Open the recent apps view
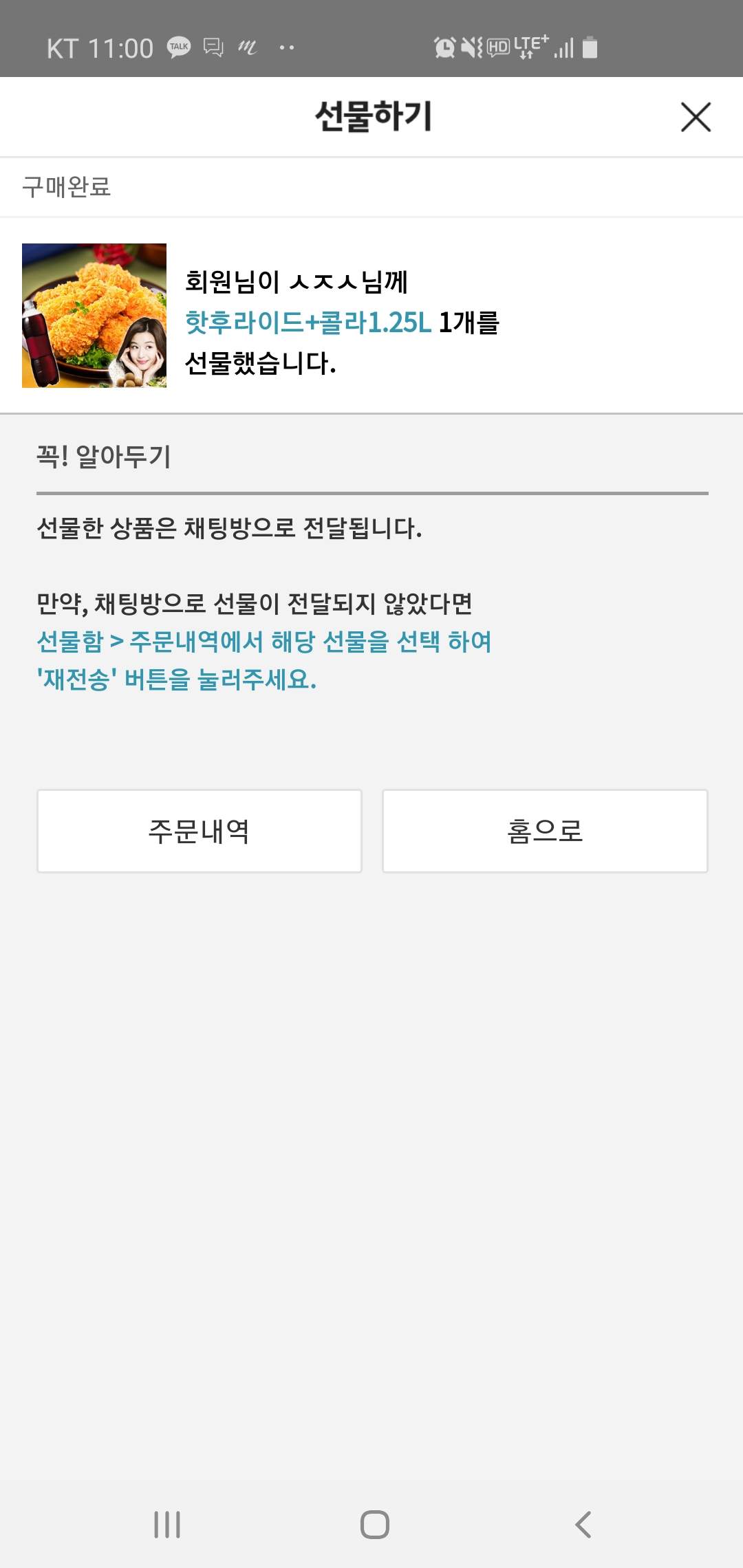The image size is (743, 1568). (x=167, y=1524)
